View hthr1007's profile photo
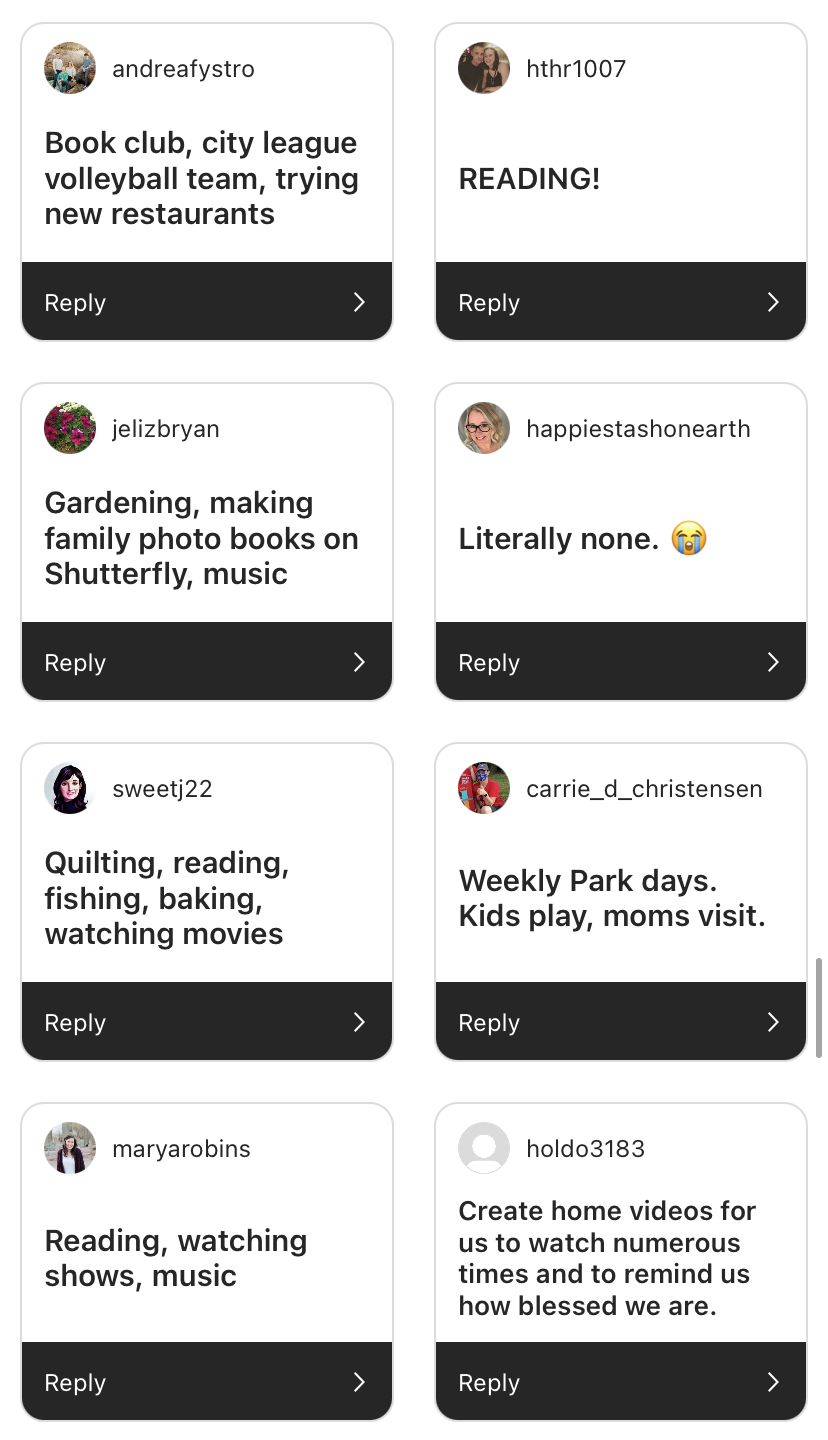 (484, 68)
